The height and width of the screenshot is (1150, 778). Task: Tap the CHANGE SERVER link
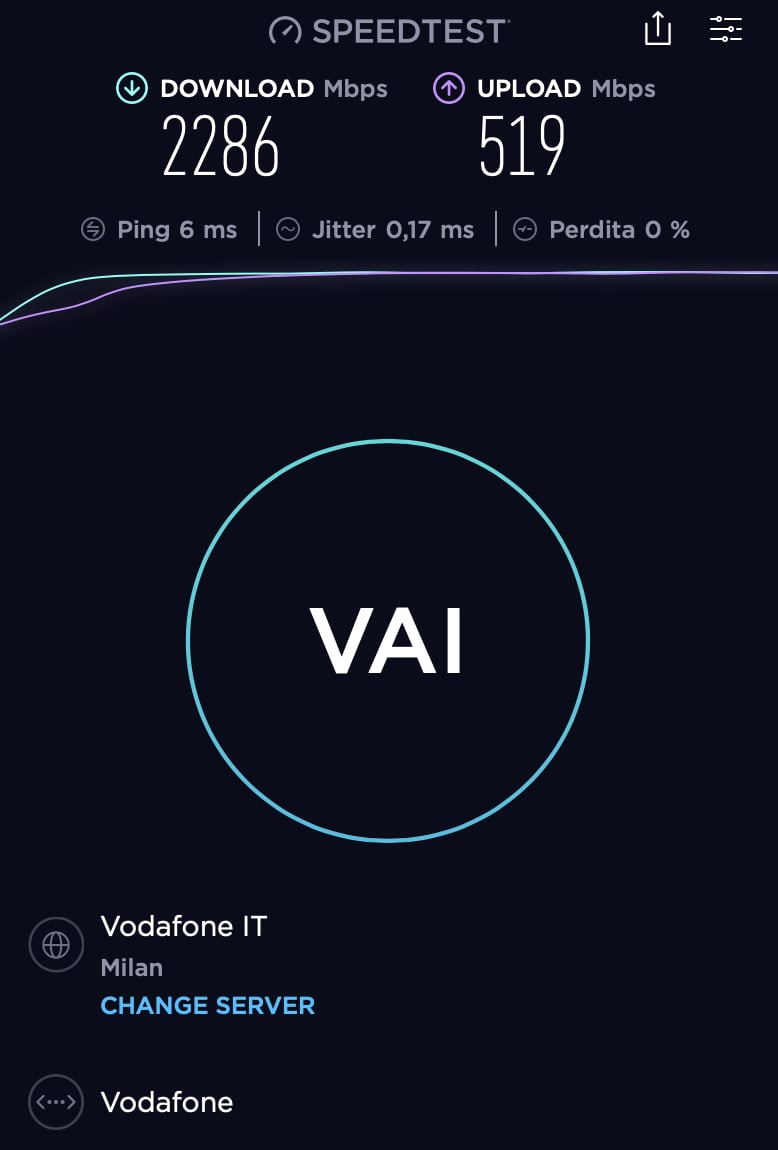tap(208, 1005)
